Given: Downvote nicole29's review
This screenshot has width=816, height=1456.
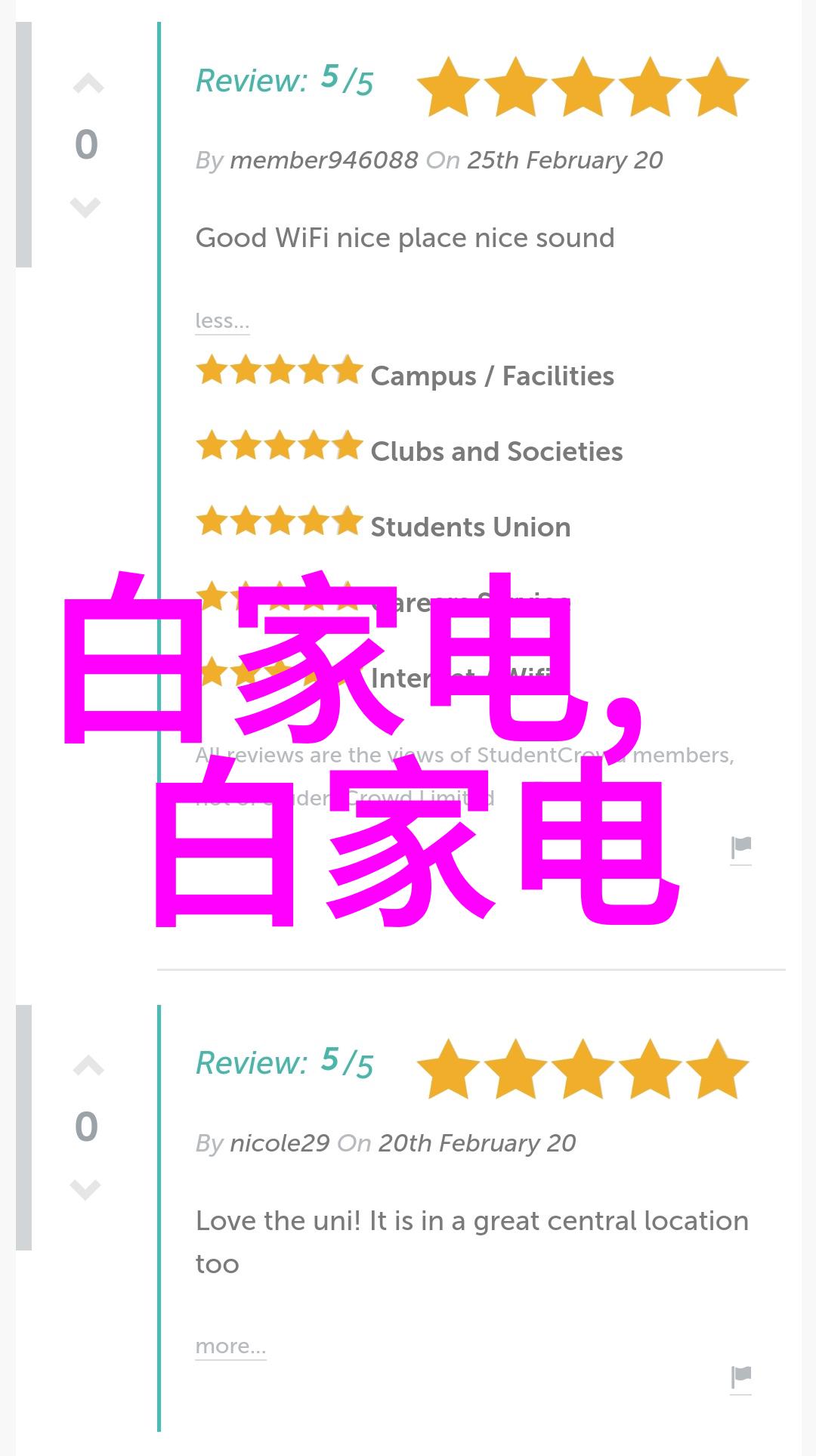Looking at the screenshot, I should click(x=85, y=1189).
